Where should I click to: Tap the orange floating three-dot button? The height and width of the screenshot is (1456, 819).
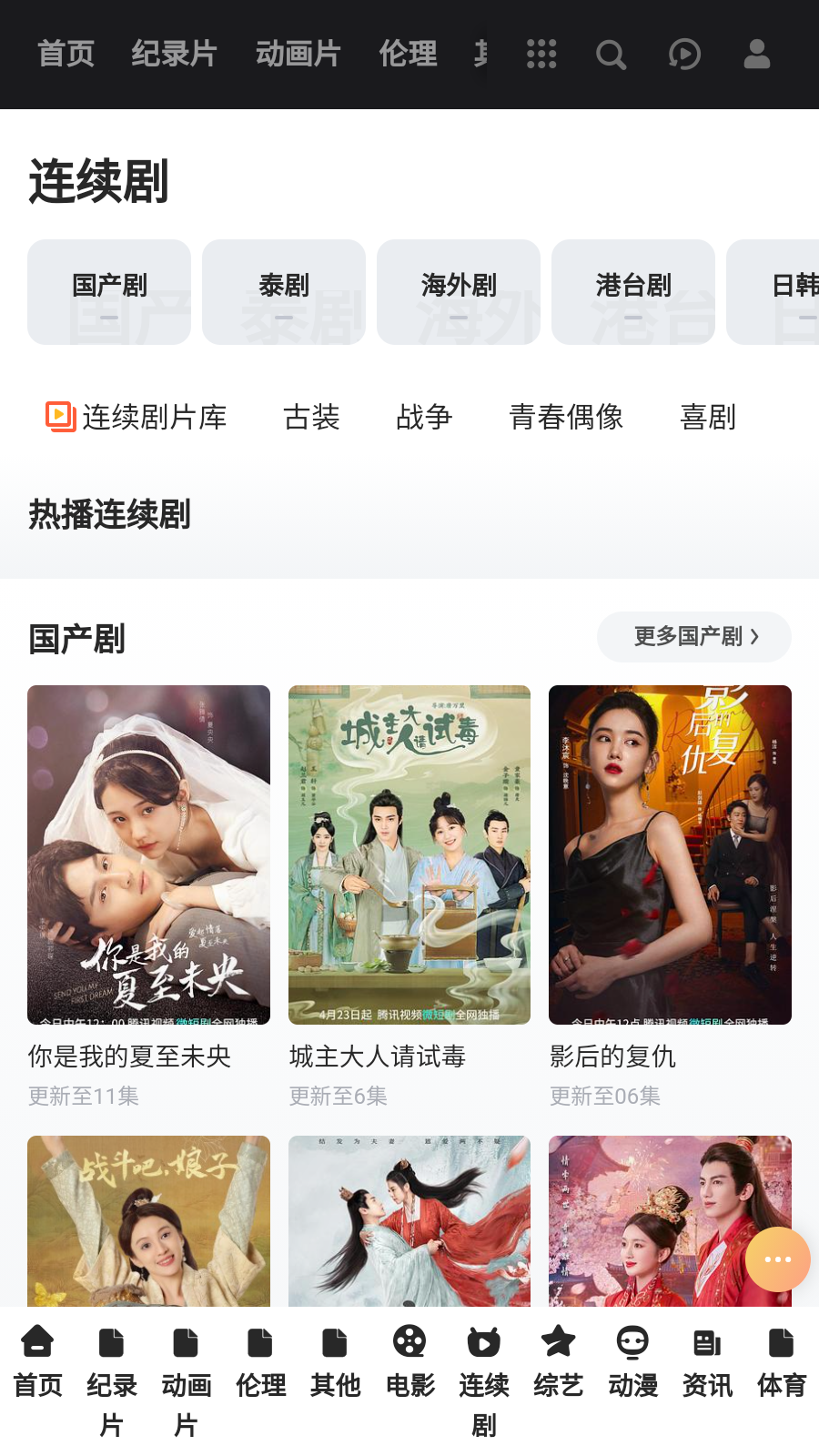click(777, 1259)
